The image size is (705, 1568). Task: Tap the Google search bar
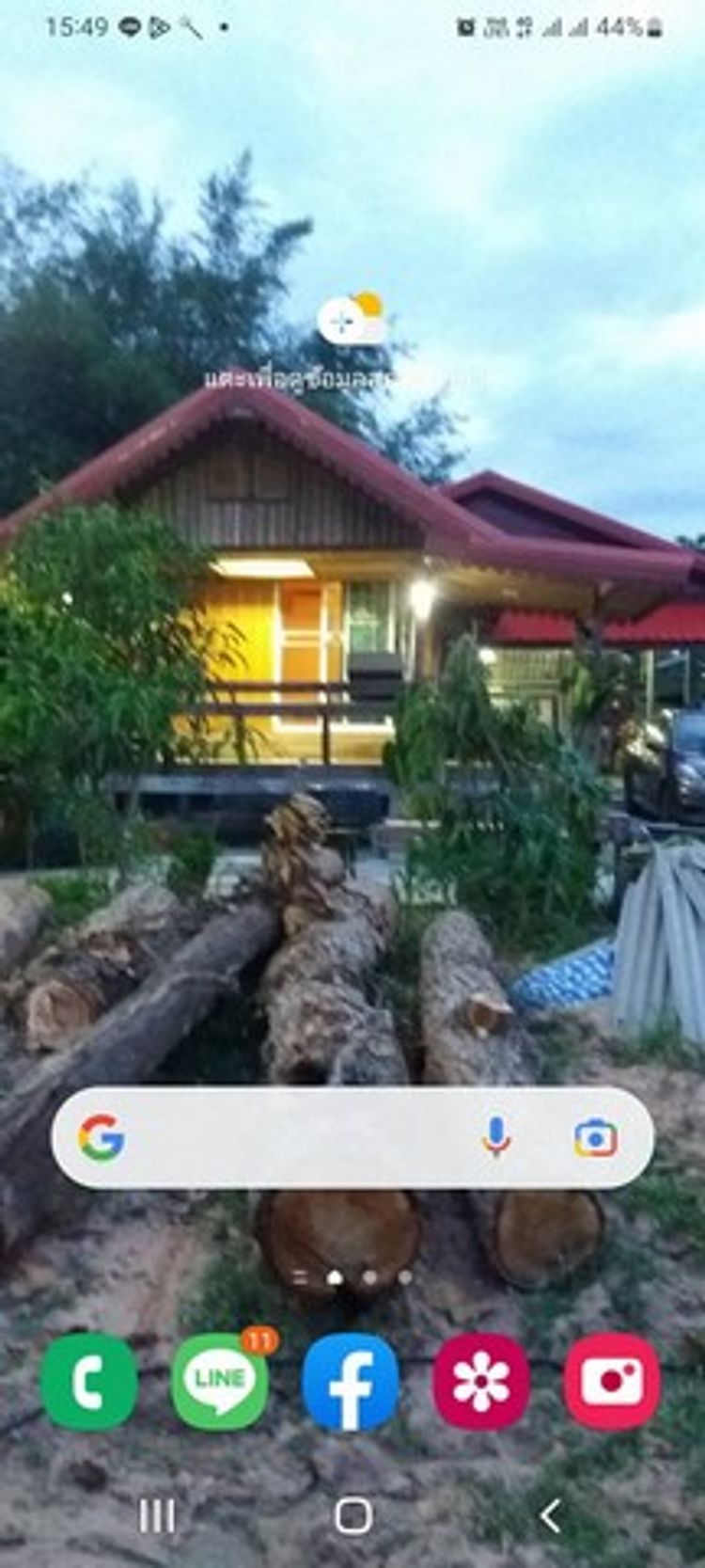click(x=291, y=1138)
